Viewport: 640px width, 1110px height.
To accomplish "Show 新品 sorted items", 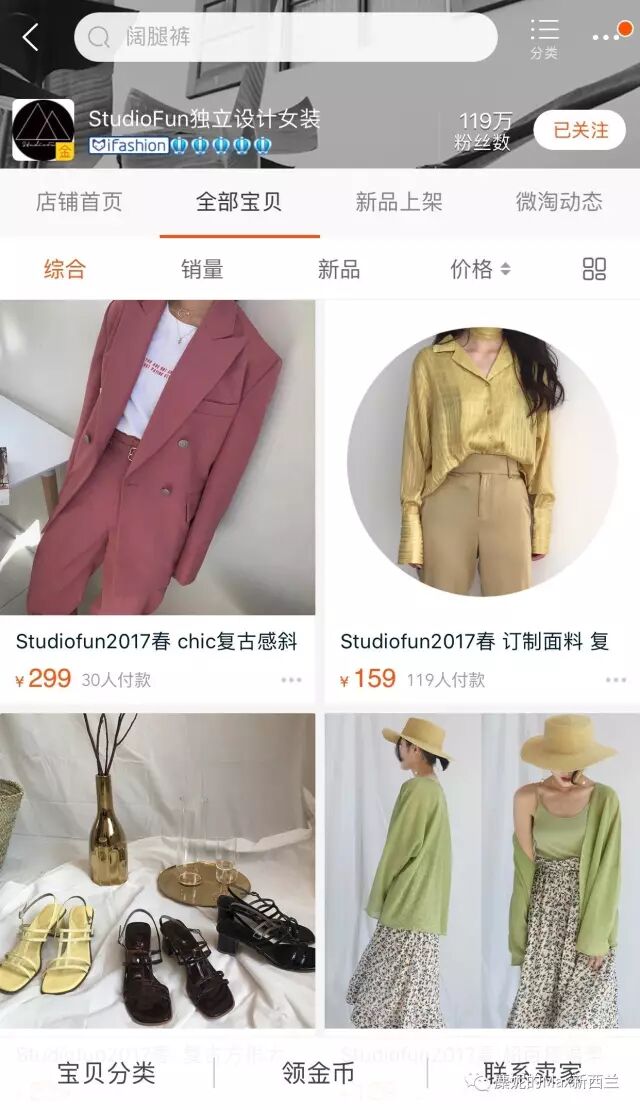I will [x=339, y=269].
